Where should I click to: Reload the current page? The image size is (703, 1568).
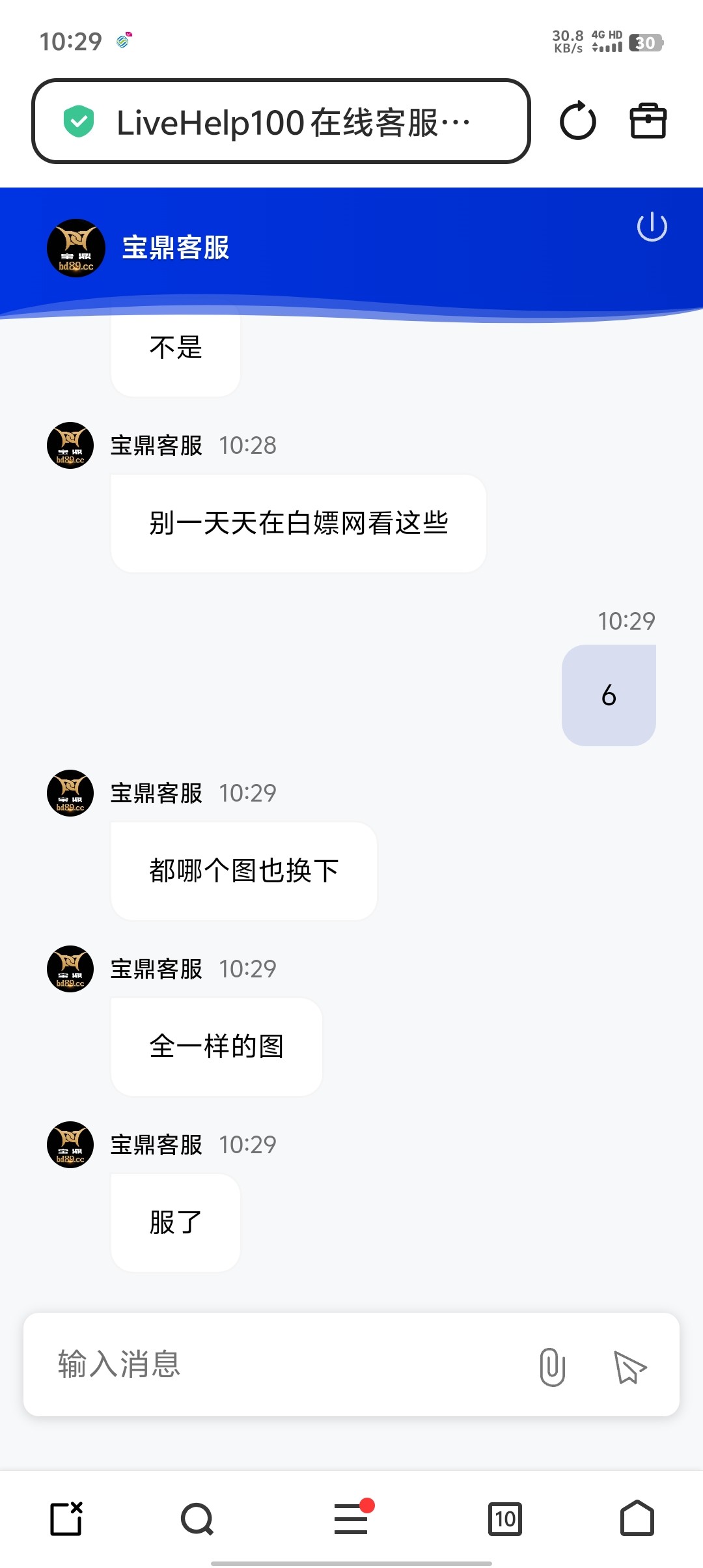pos(577,121)
